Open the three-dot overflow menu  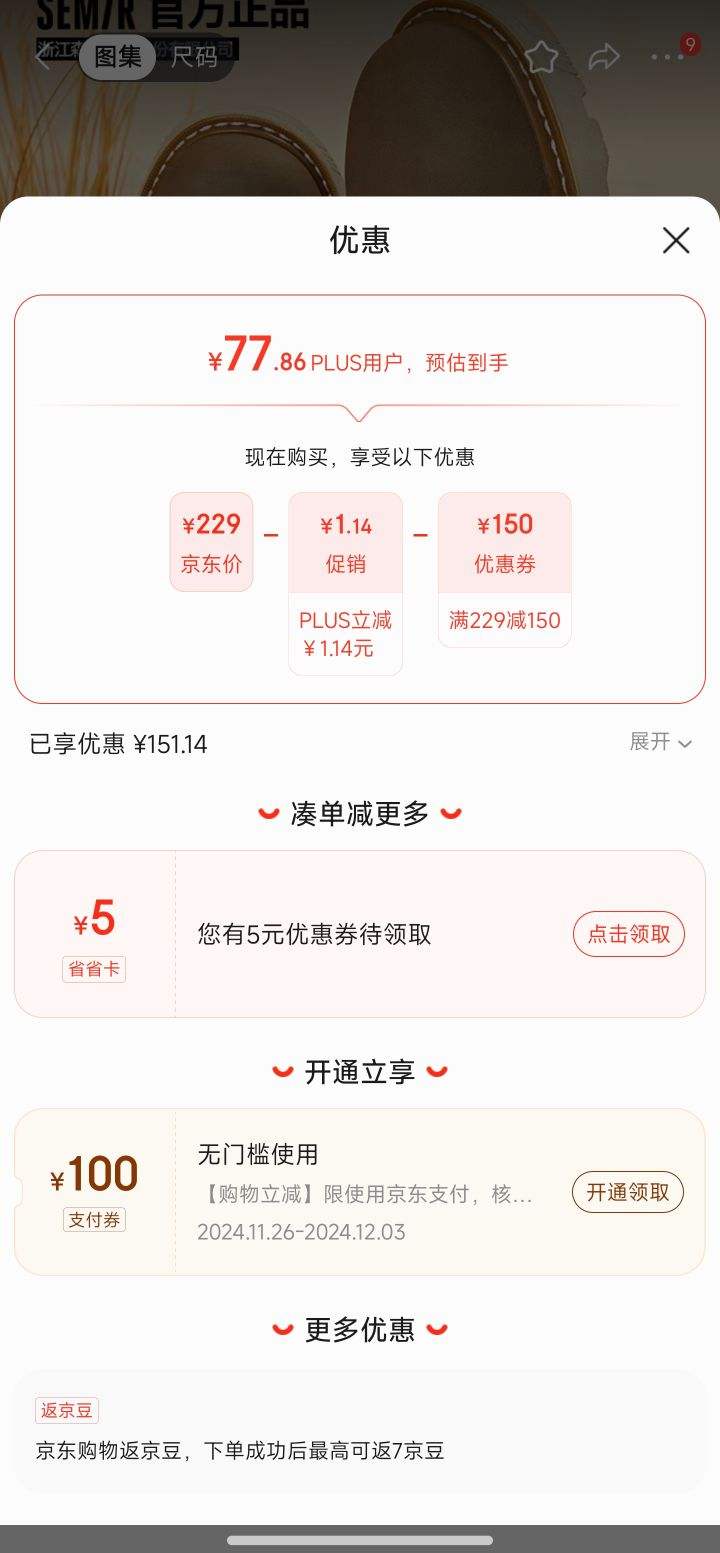(667, 57)
